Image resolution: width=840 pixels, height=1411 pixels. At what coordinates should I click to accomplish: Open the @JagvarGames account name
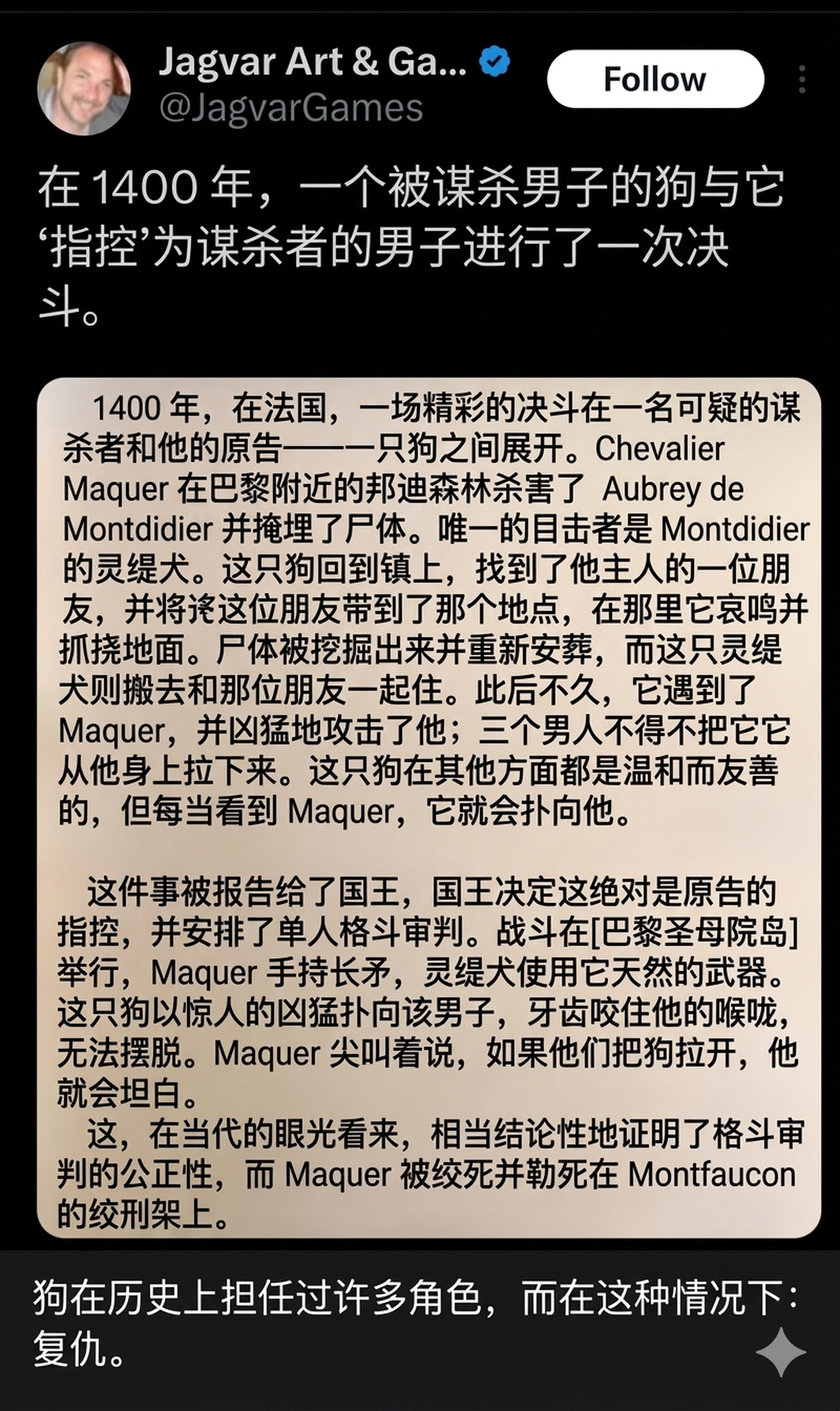pyautogui.click(x=290, y=108)
